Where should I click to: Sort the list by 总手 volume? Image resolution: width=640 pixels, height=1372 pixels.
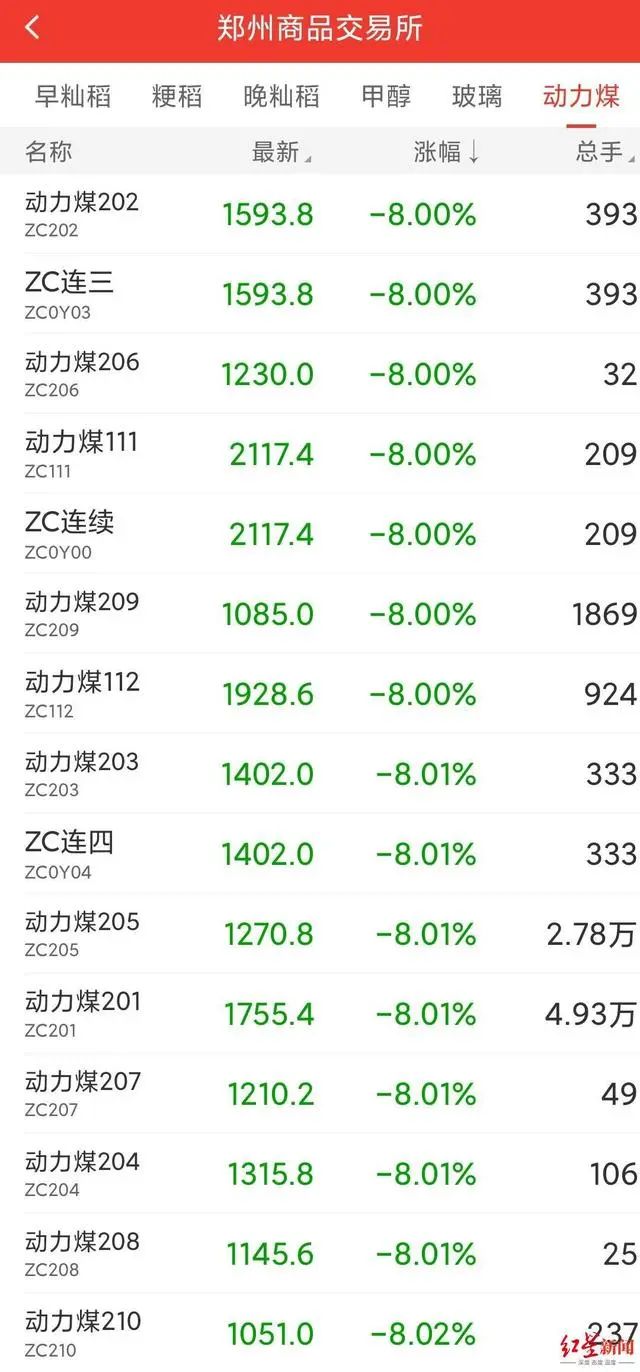tap(604, 152)
